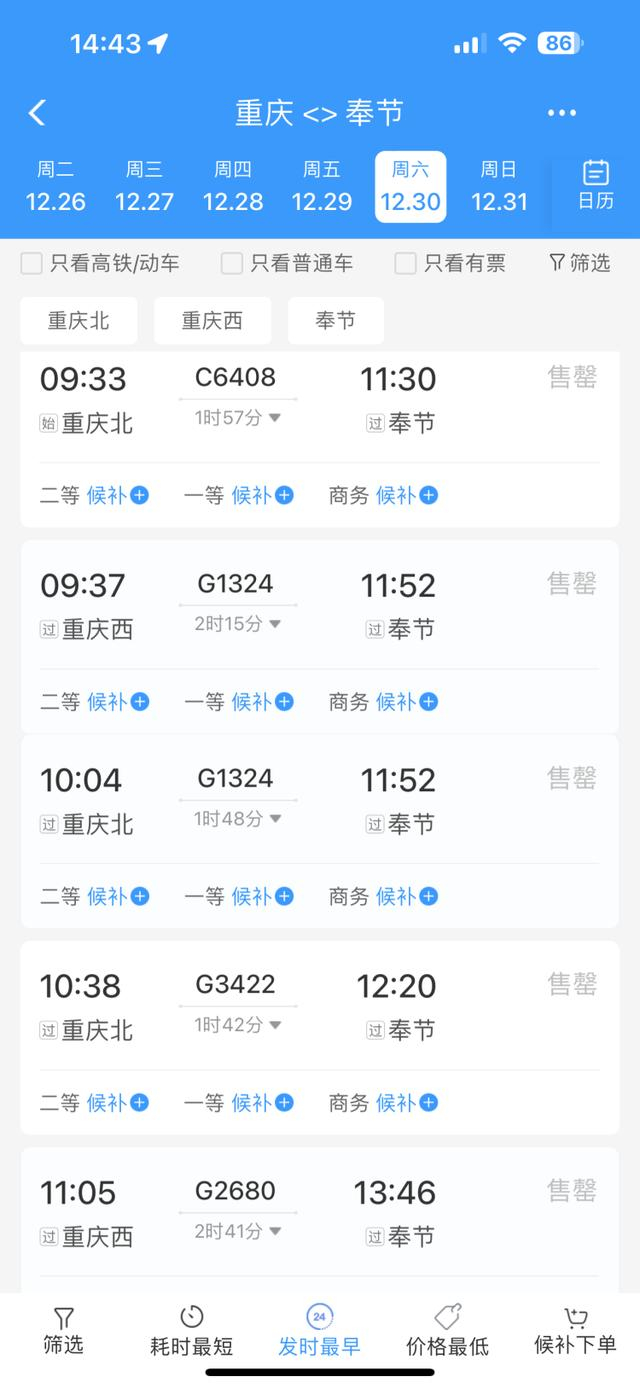Tick the 只看有票 checkbox

point(405,263)
